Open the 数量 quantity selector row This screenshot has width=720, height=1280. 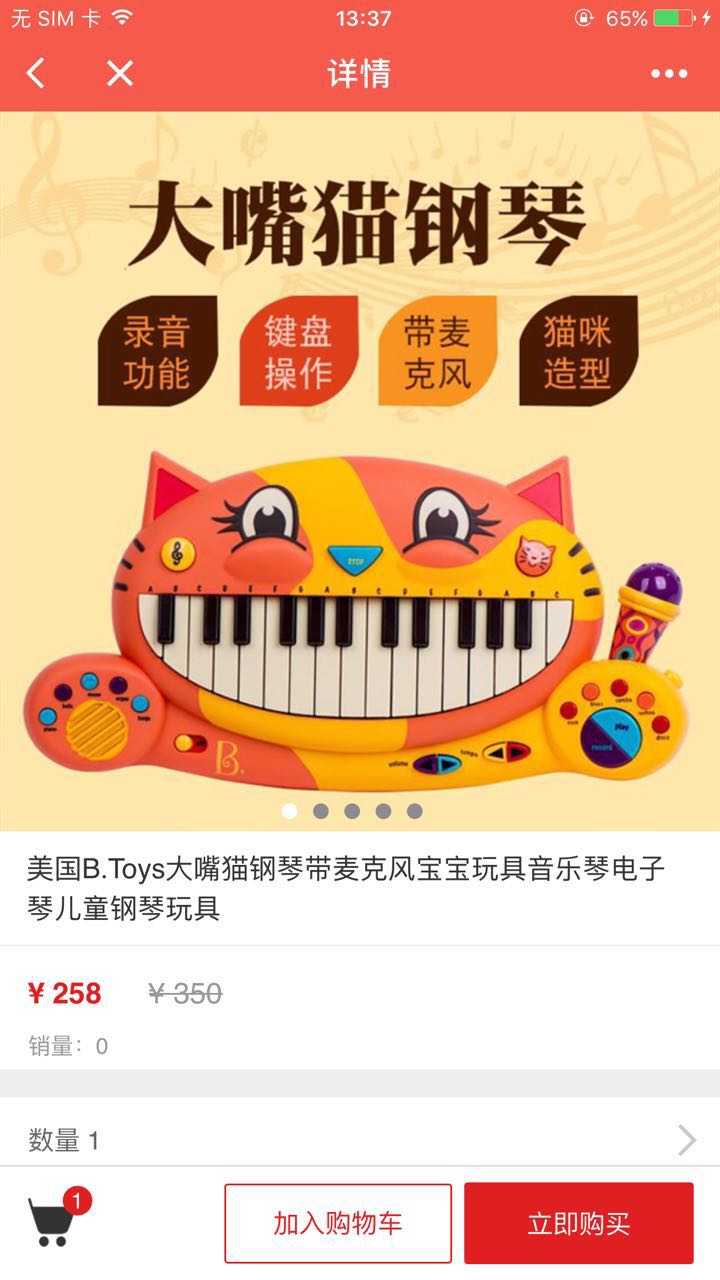pyautogui.click(x=360, y=1139)
